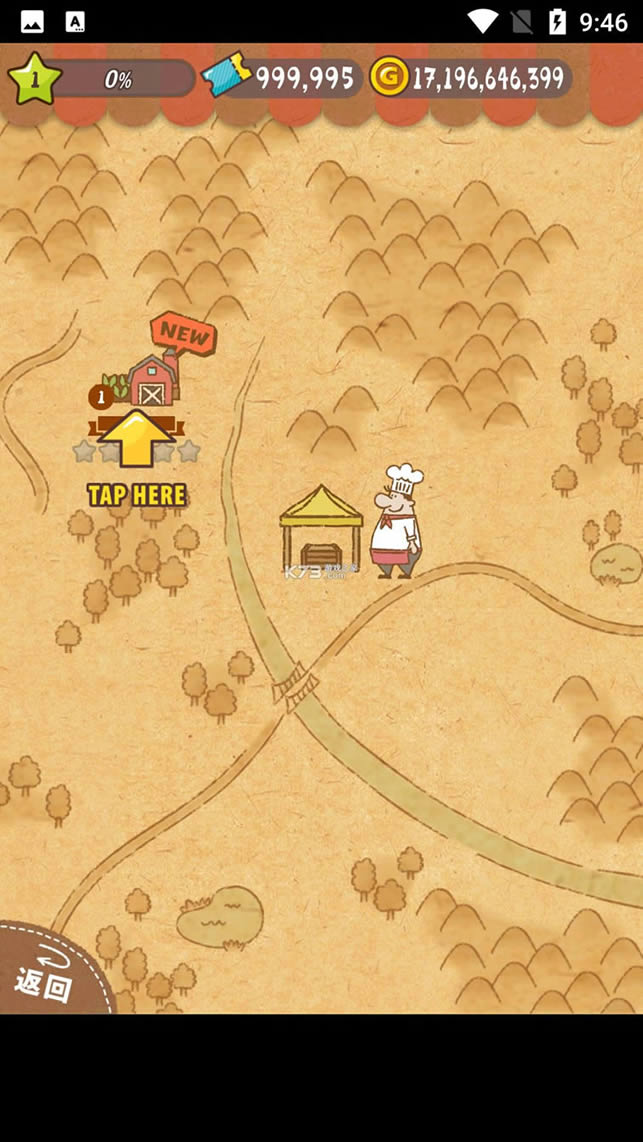Image resolution: width=643 pixels, height=1142 pixels.
Task: Tap the 返回 back button
Action: point(45,975)
